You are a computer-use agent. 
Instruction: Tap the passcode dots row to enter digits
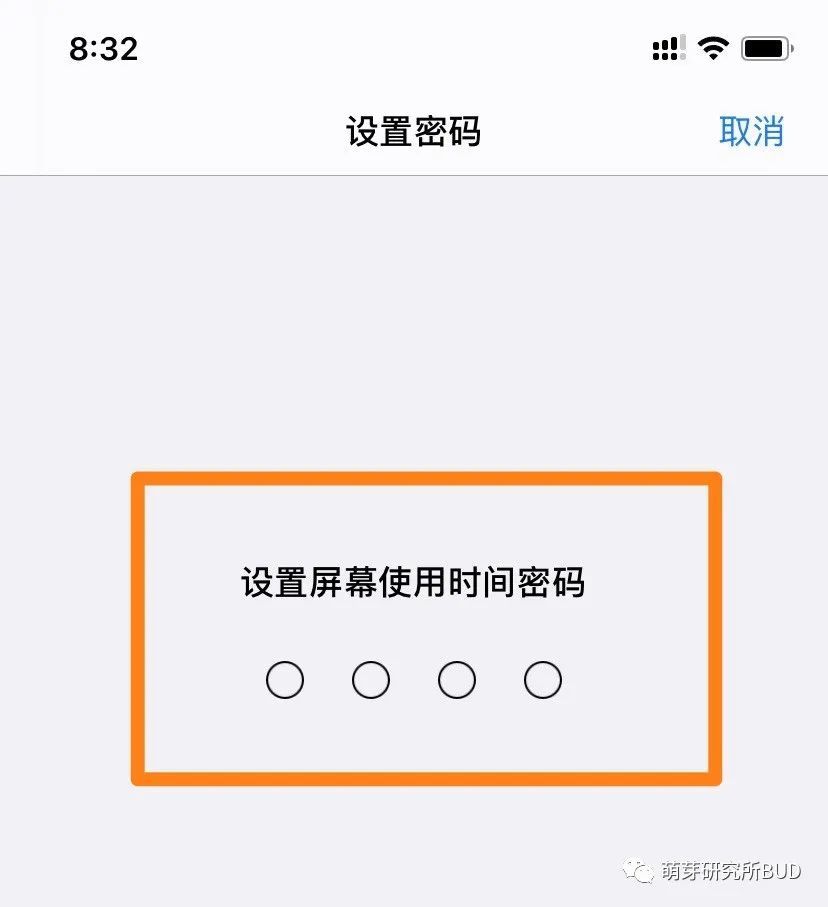click(x=414, y=680)
